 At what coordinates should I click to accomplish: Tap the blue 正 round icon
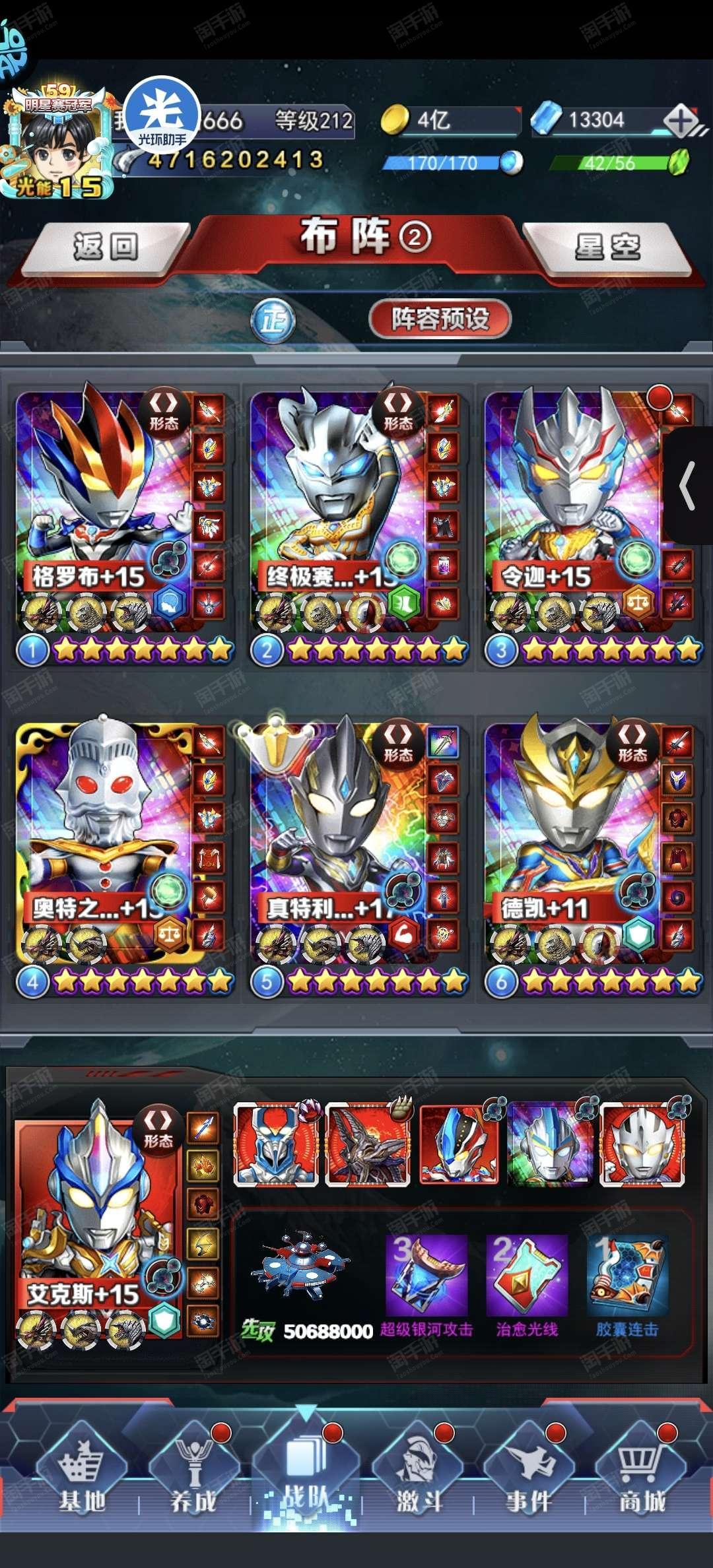pos(273,321)
